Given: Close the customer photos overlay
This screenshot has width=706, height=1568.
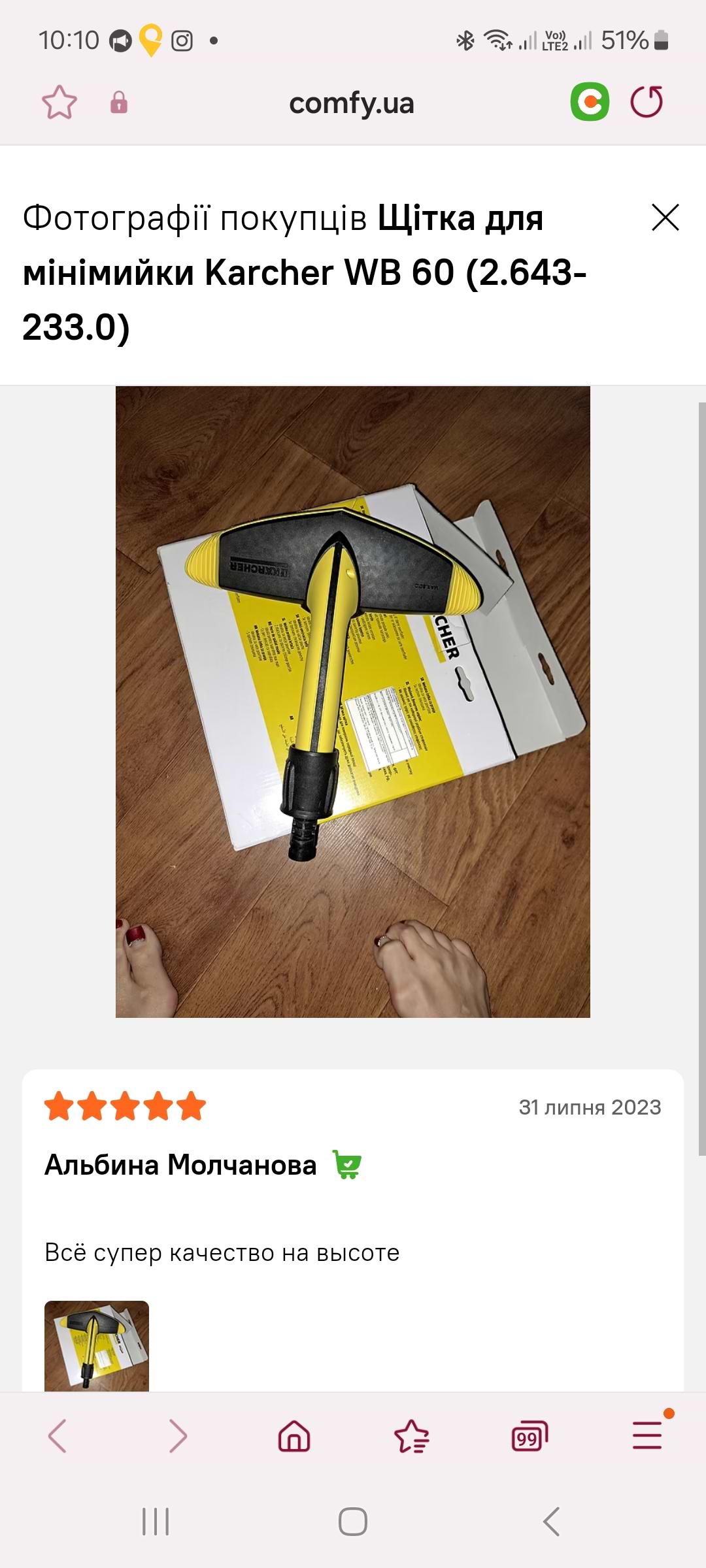Looking at the screenshot, I should tap(665, 218).
